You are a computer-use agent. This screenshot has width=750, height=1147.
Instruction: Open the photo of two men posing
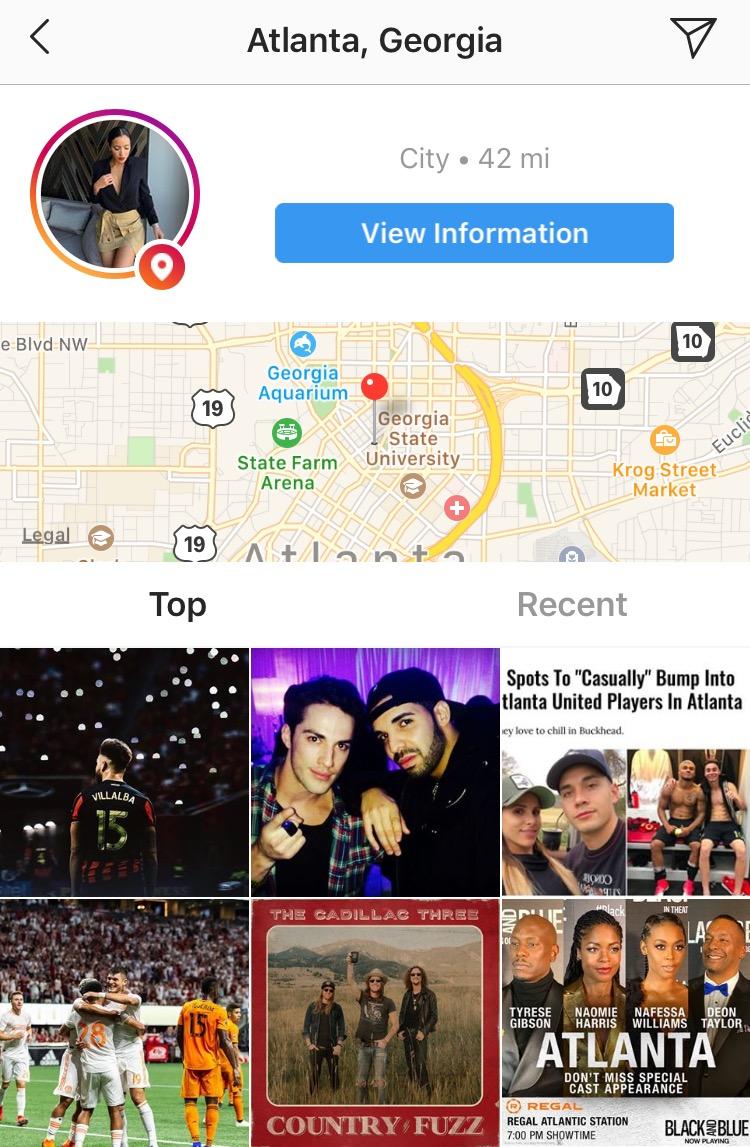375,772
